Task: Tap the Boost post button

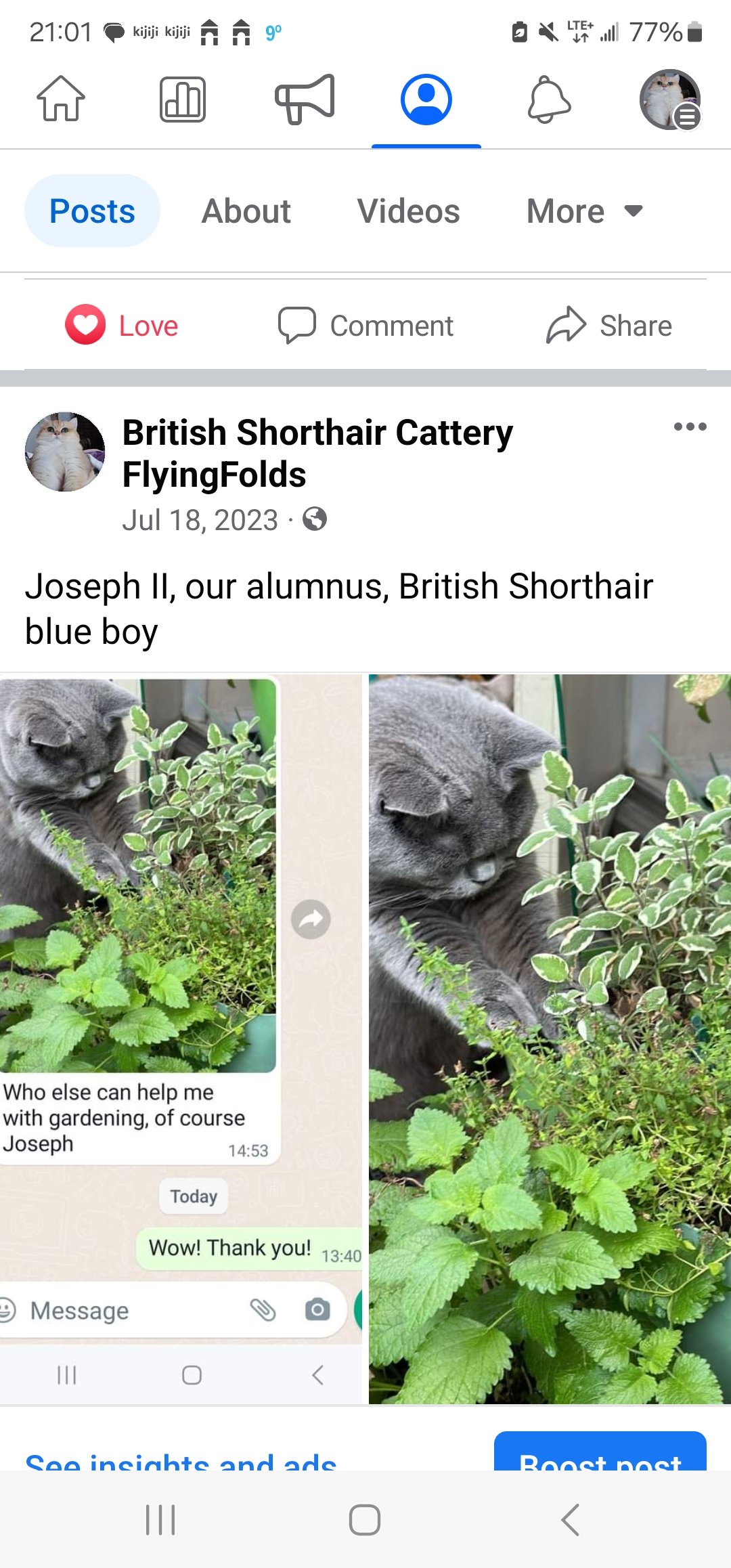Action: (600, 1454)
